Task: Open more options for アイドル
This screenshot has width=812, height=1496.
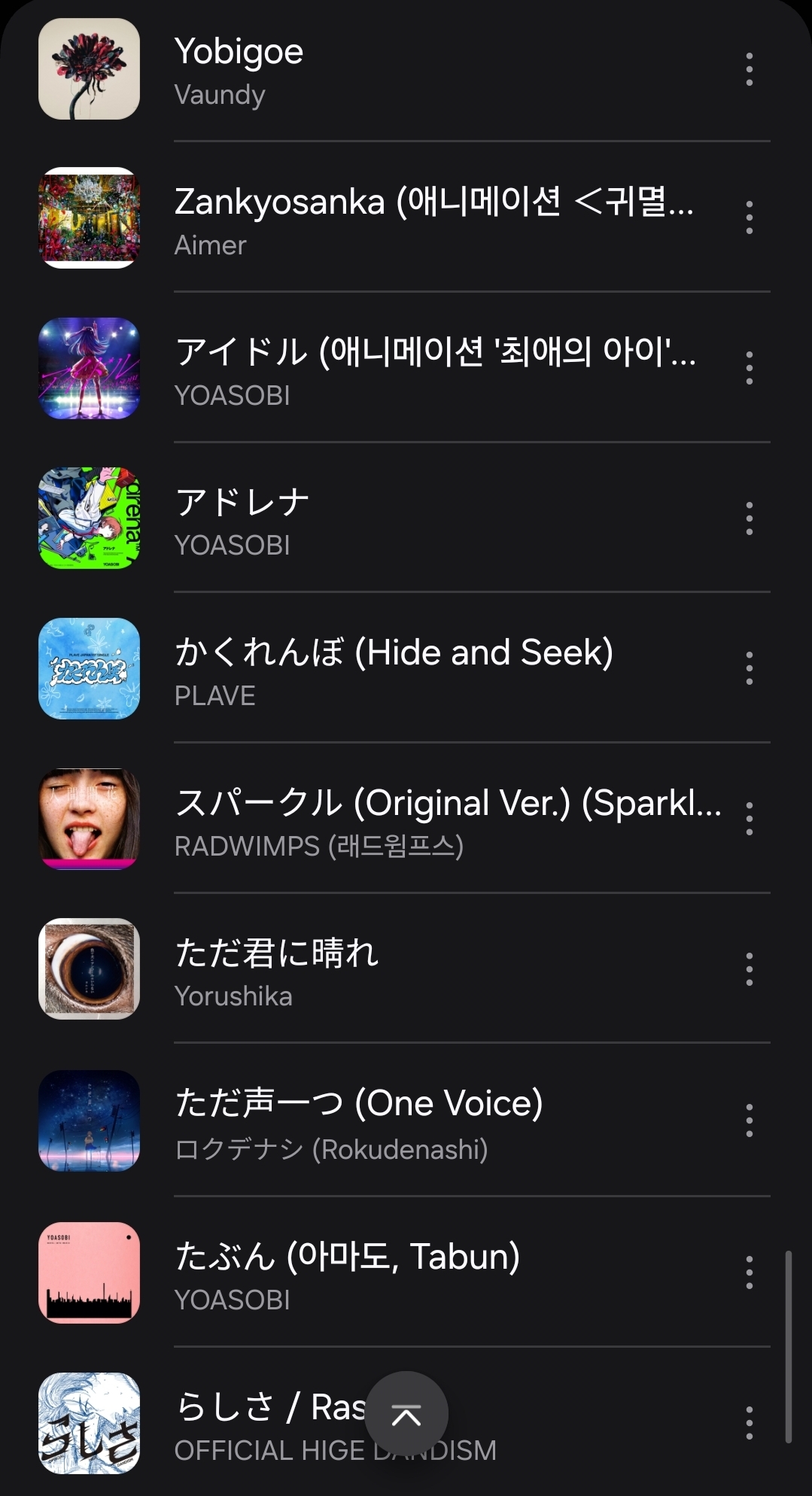Action: [x=749, y=369]
